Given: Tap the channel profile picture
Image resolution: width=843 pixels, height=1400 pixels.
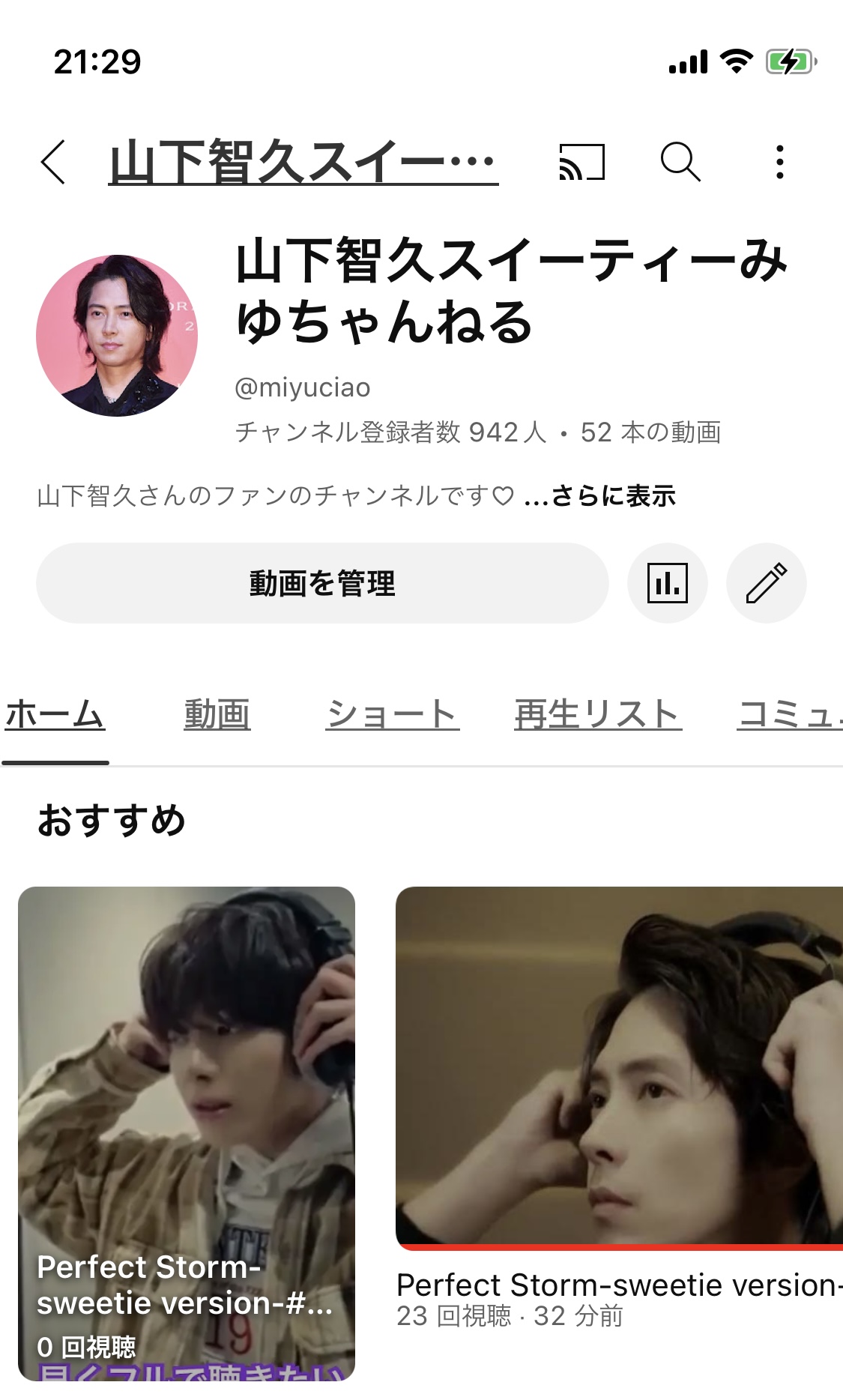Looking at the screenshot, I should [117, 336].
